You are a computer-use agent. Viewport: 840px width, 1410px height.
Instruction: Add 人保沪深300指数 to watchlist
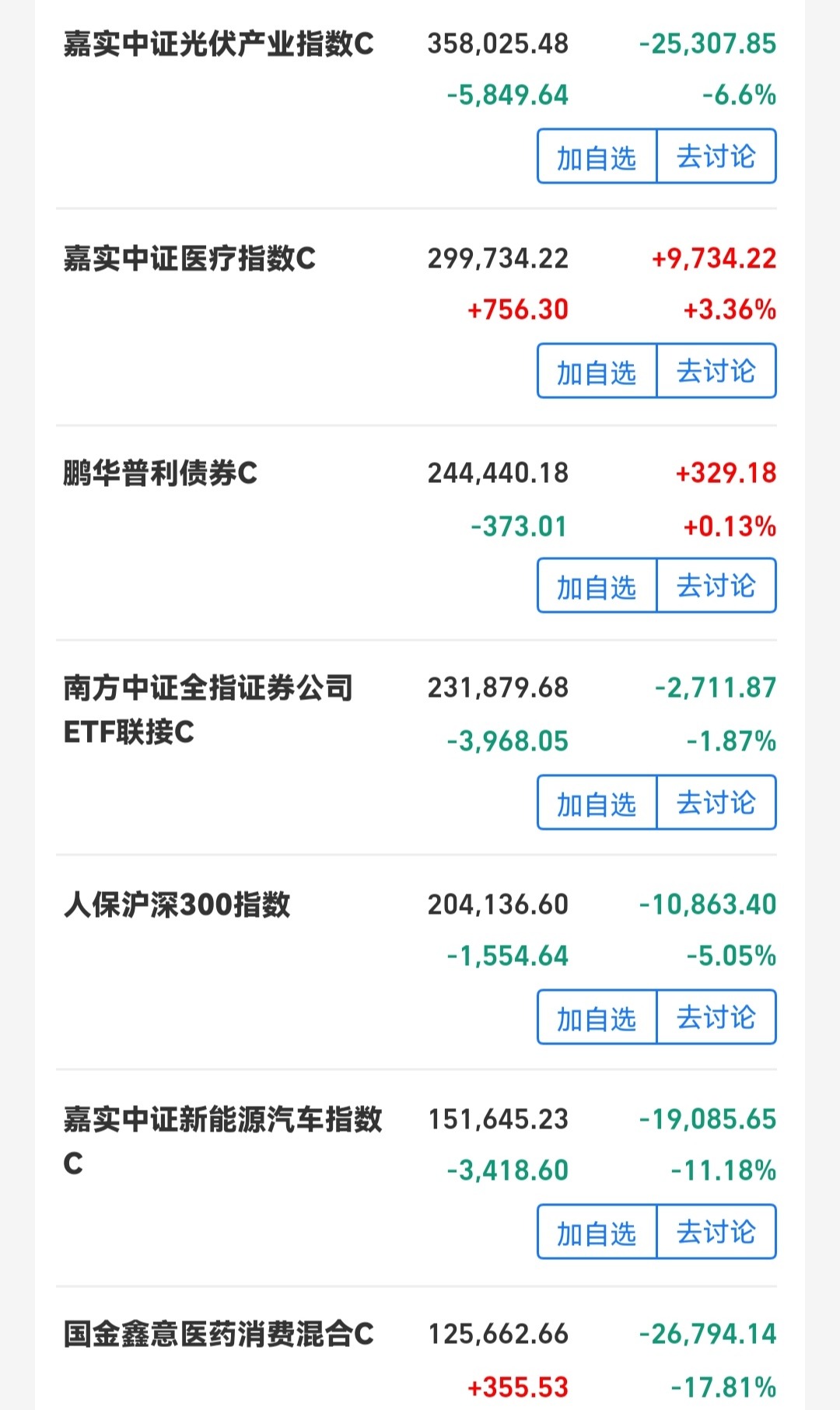[x=595, y=1018]
